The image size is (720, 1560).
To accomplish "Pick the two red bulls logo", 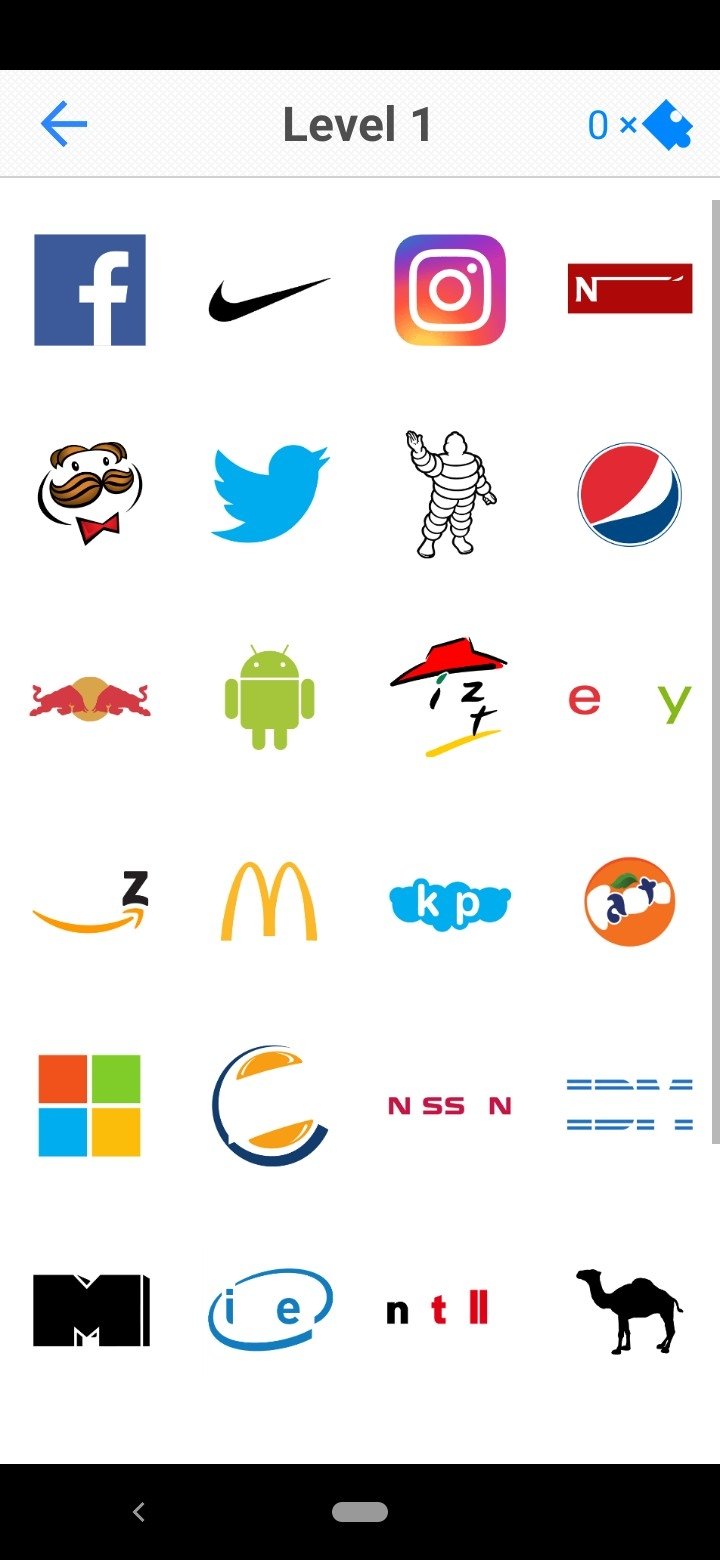I will coord(90,698).
